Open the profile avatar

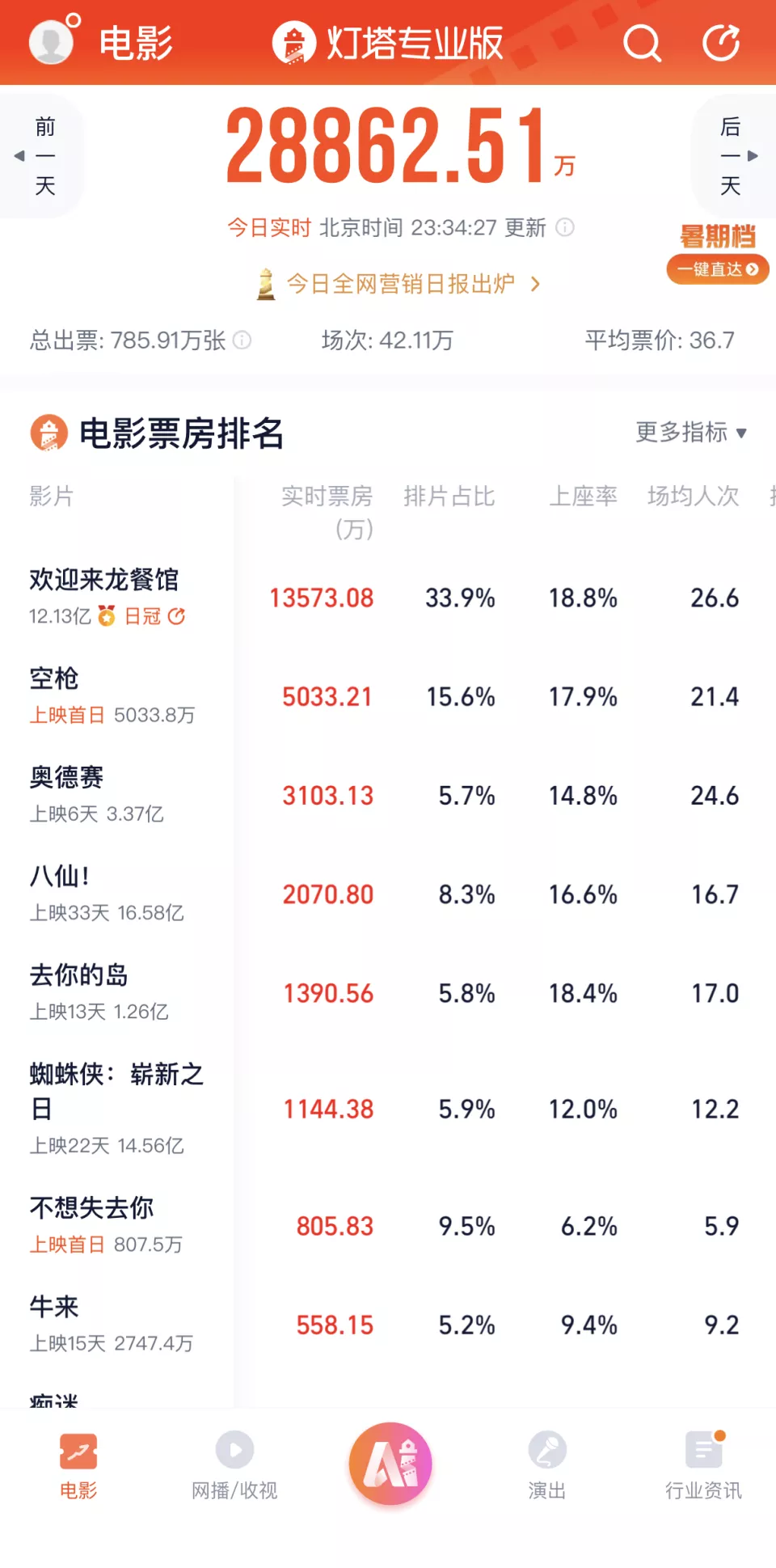tap(52, 42)
